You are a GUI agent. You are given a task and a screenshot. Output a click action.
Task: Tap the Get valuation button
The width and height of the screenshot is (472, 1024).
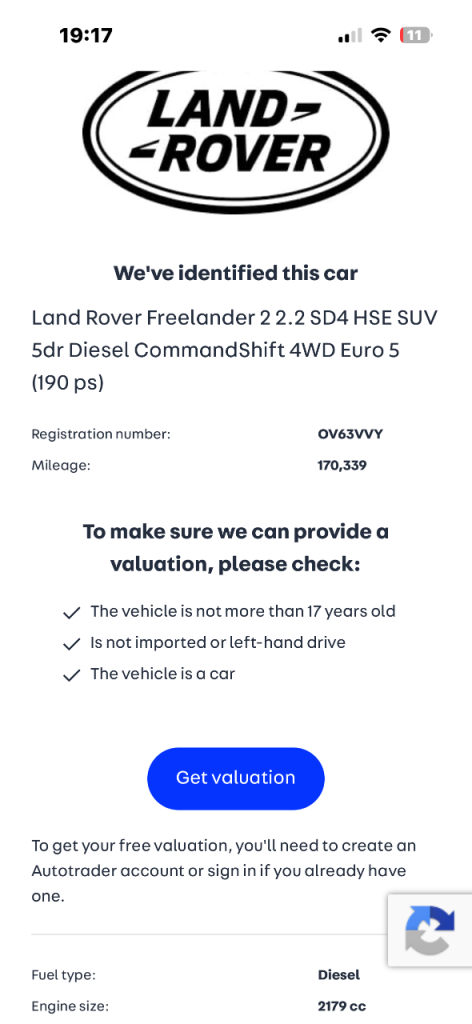pyautogui.click(x=236, y=778)
